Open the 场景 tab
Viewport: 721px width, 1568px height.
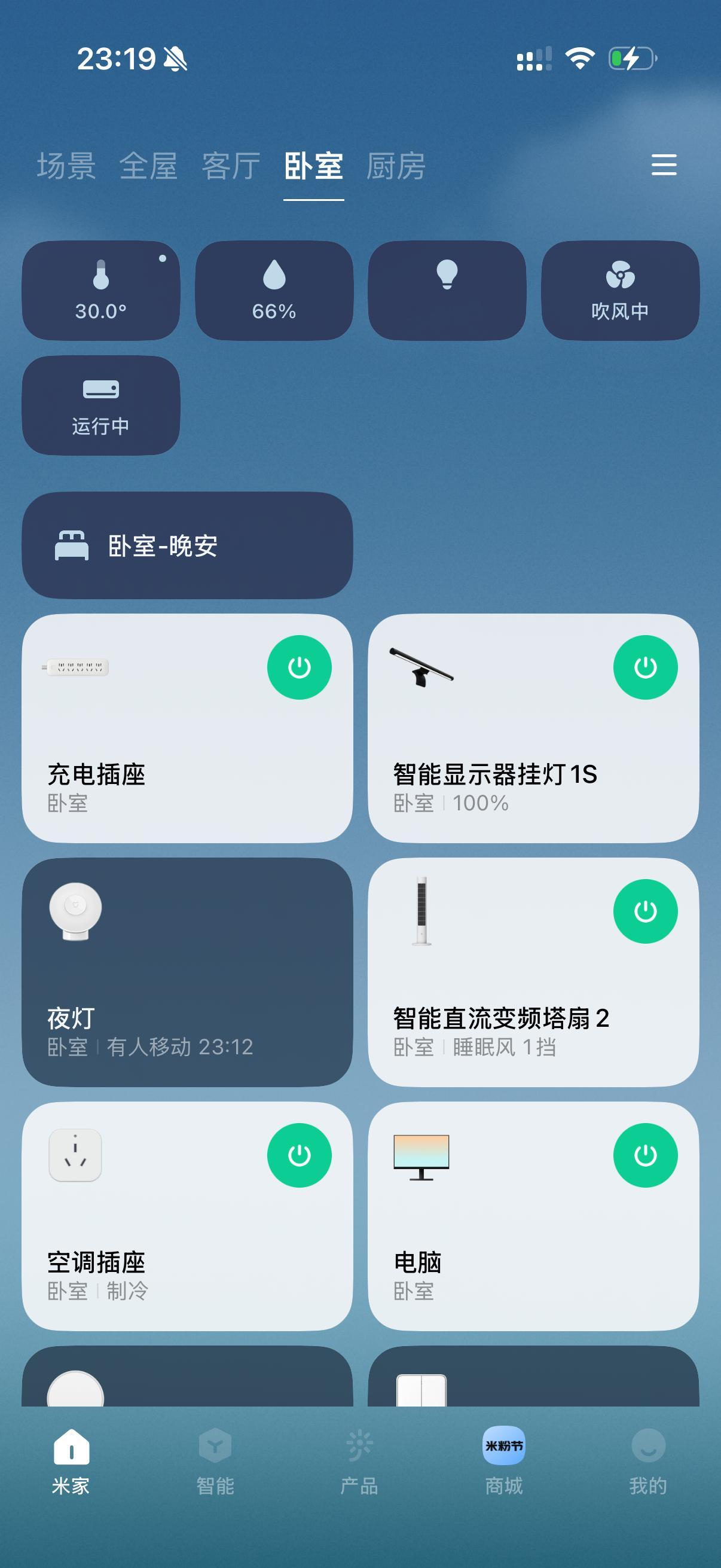click(x=67, y=166)
